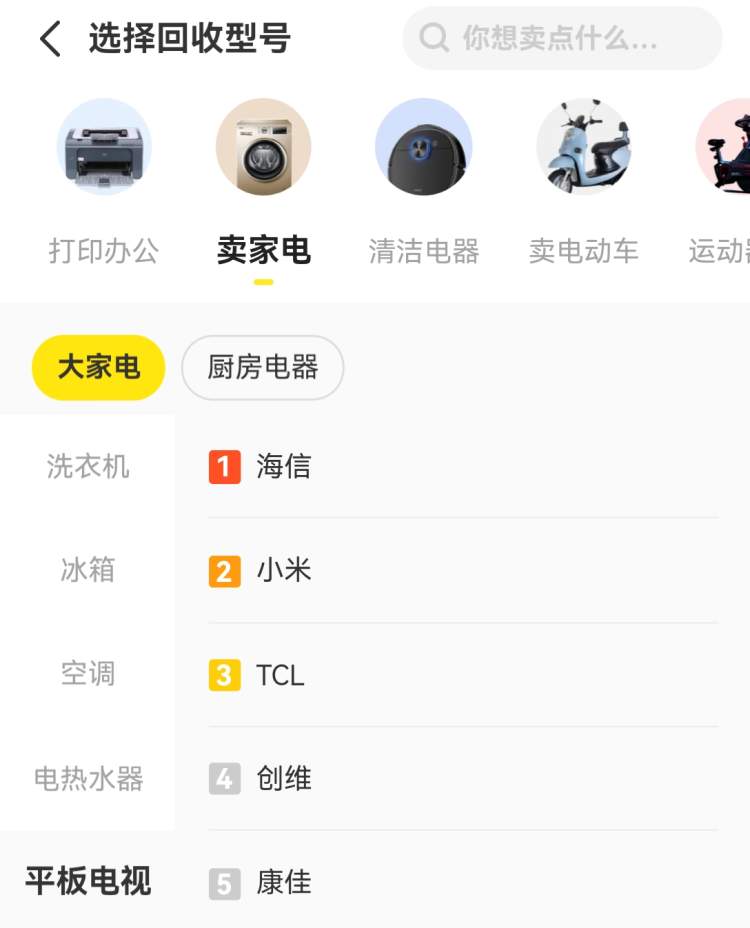Choose 冰箱 in the side list

88,570
